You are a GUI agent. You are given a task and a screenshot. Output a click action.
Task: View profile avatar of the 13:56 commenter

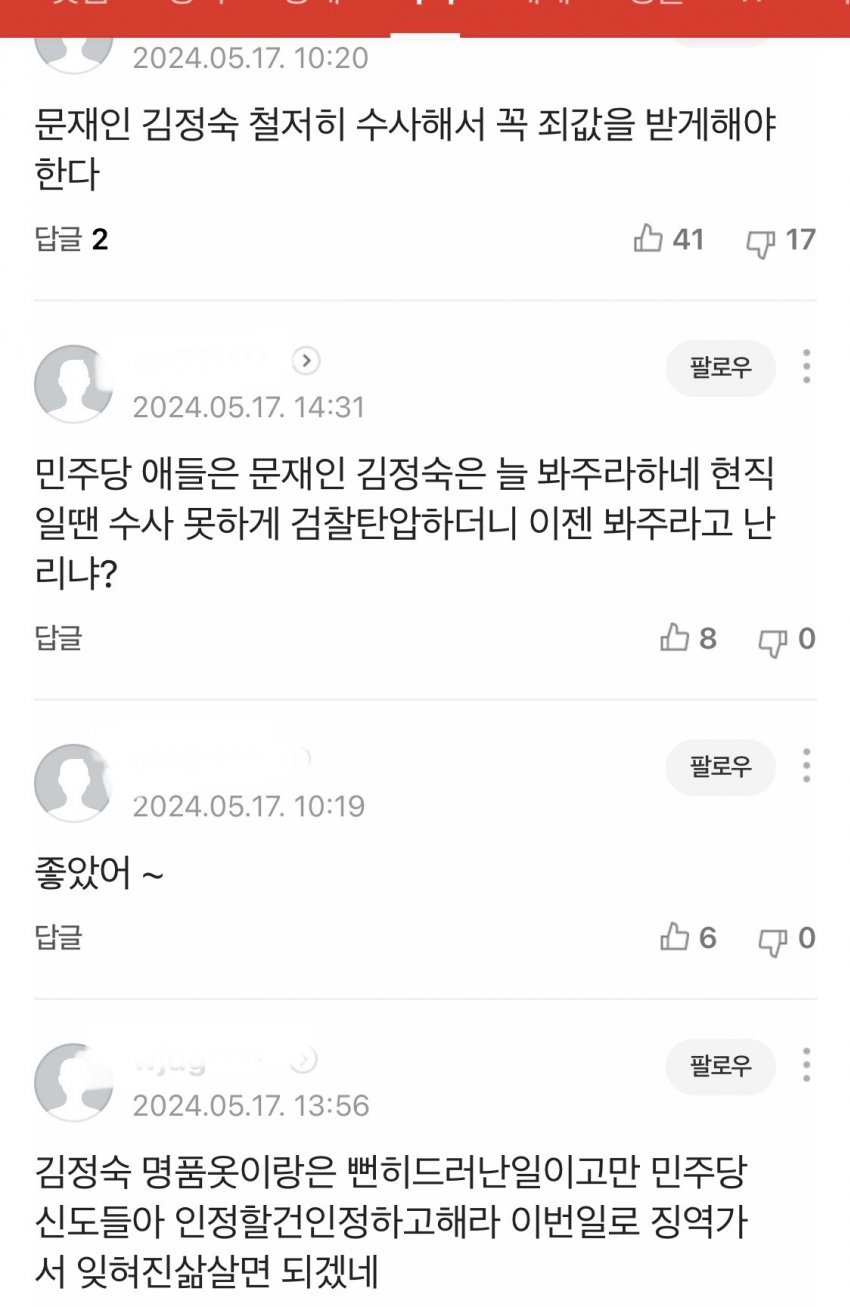pyautogui.click(x=73, y=1082)
